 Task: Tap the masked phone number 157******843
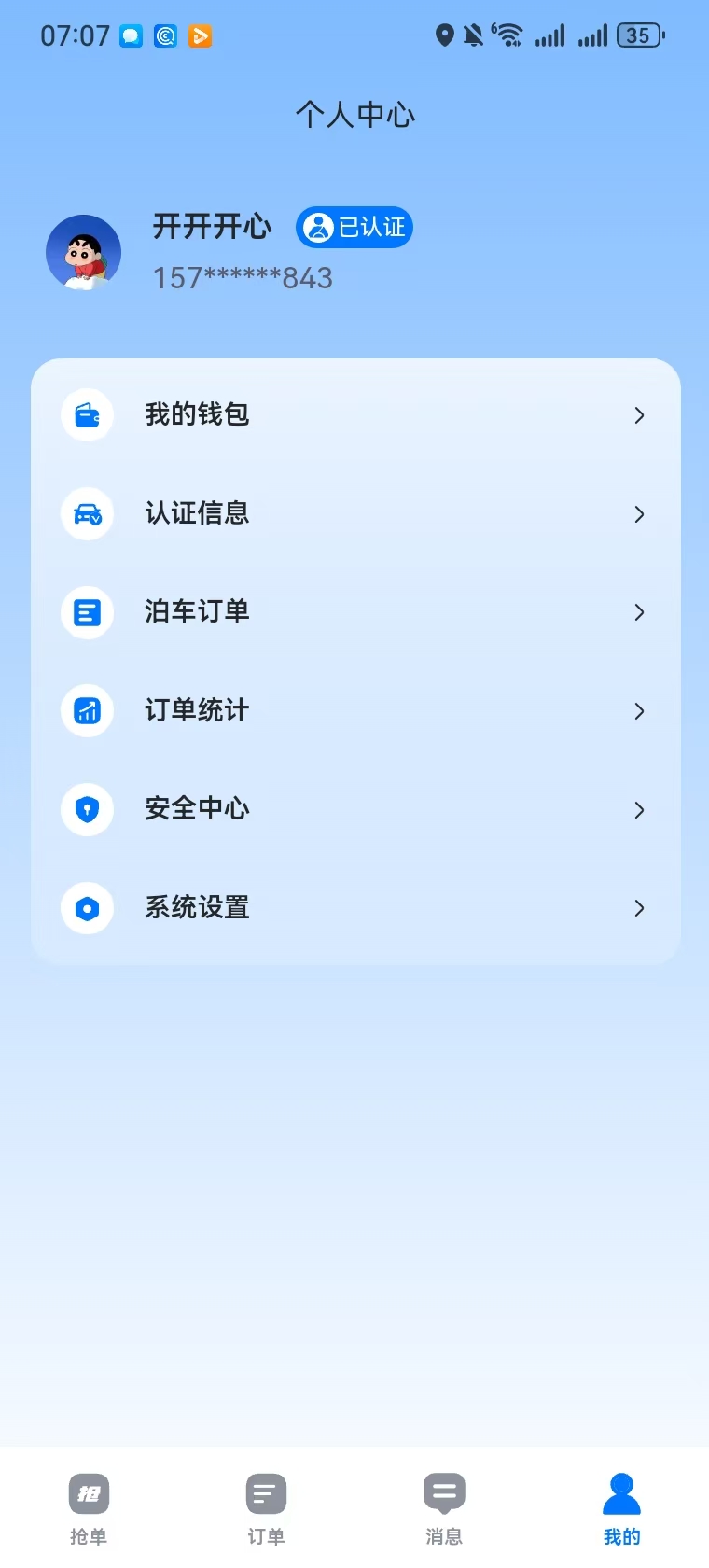[x=242, y=276]
